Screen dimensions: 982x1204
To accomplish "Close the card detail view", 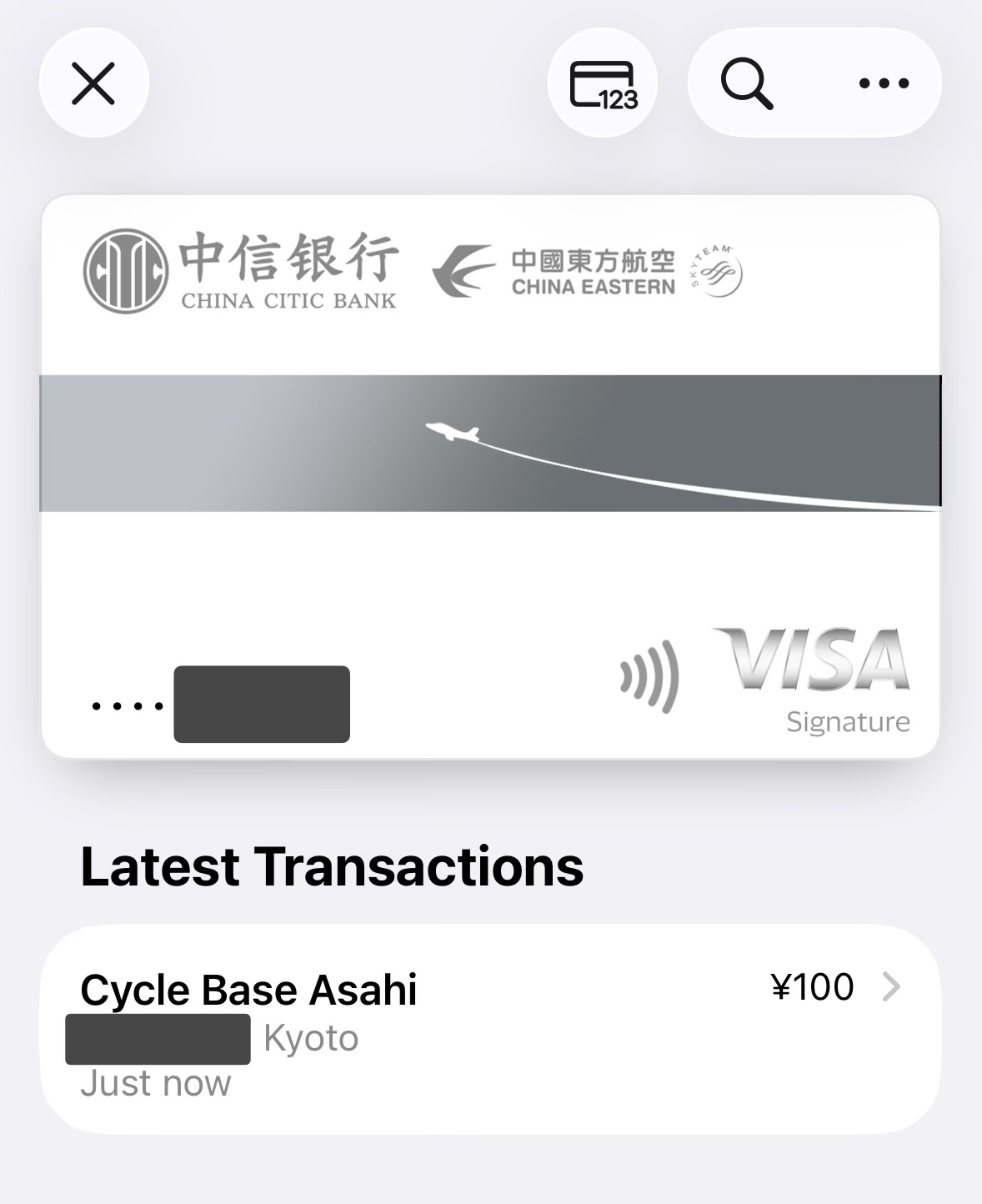I will pos(93,83).
